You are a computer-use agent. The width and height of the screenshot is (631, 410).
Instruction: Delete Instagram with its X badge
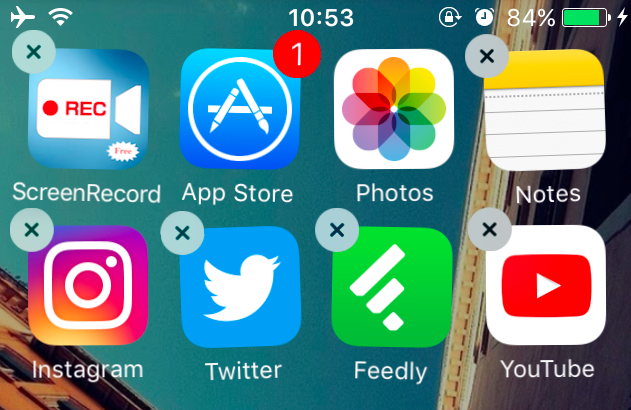tap(31, 230)
